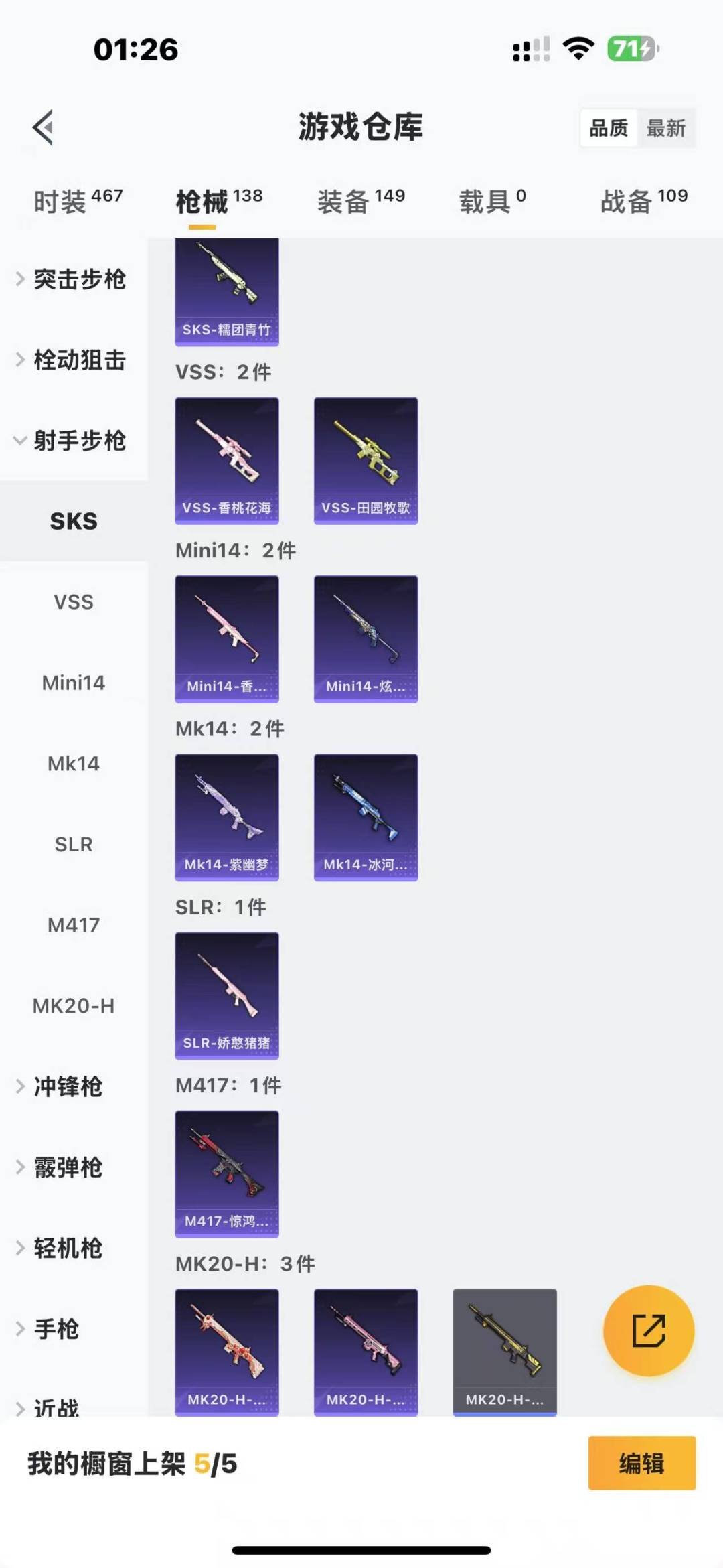The height and width of the screenshot is (1568, 723).
Task: Switch to the 时装 tab
Action: (x=78, y=200)
